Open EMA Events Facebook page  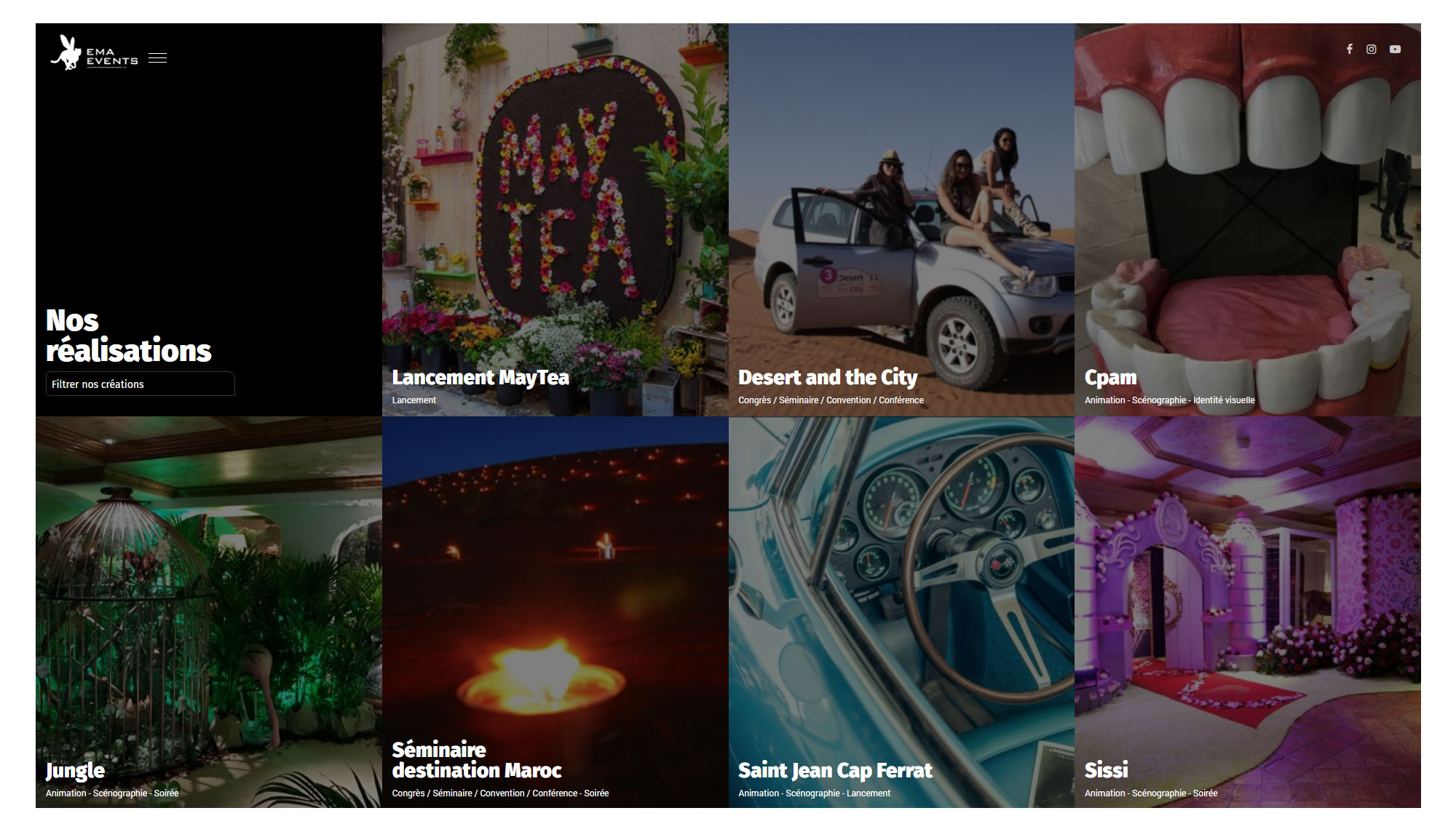click(1349, 49)
